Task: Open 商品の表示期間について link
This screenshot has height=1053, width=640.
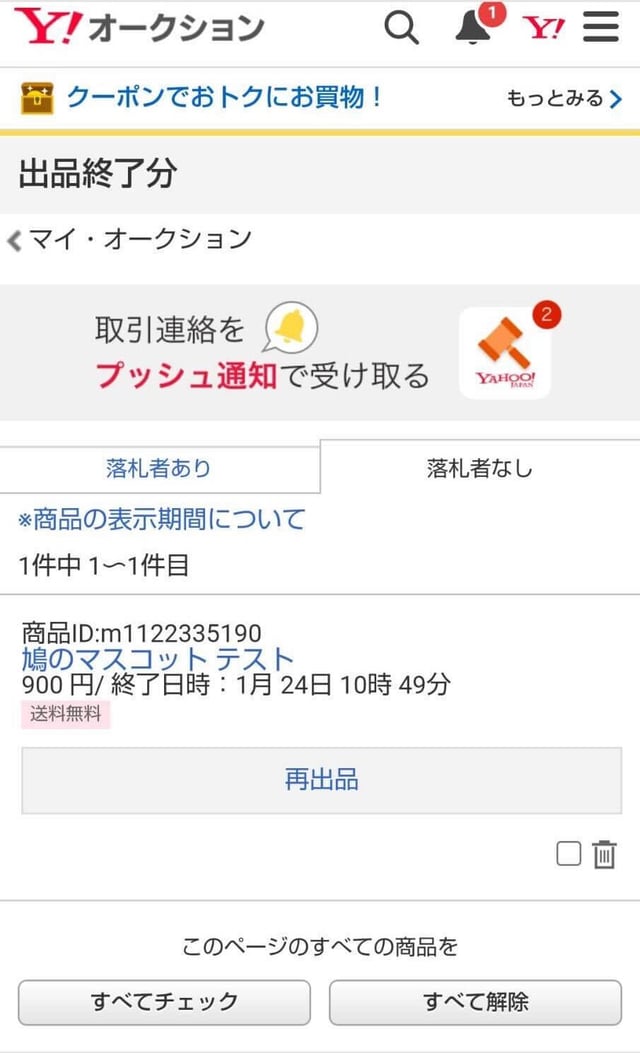Action: (x=161, y=519)
